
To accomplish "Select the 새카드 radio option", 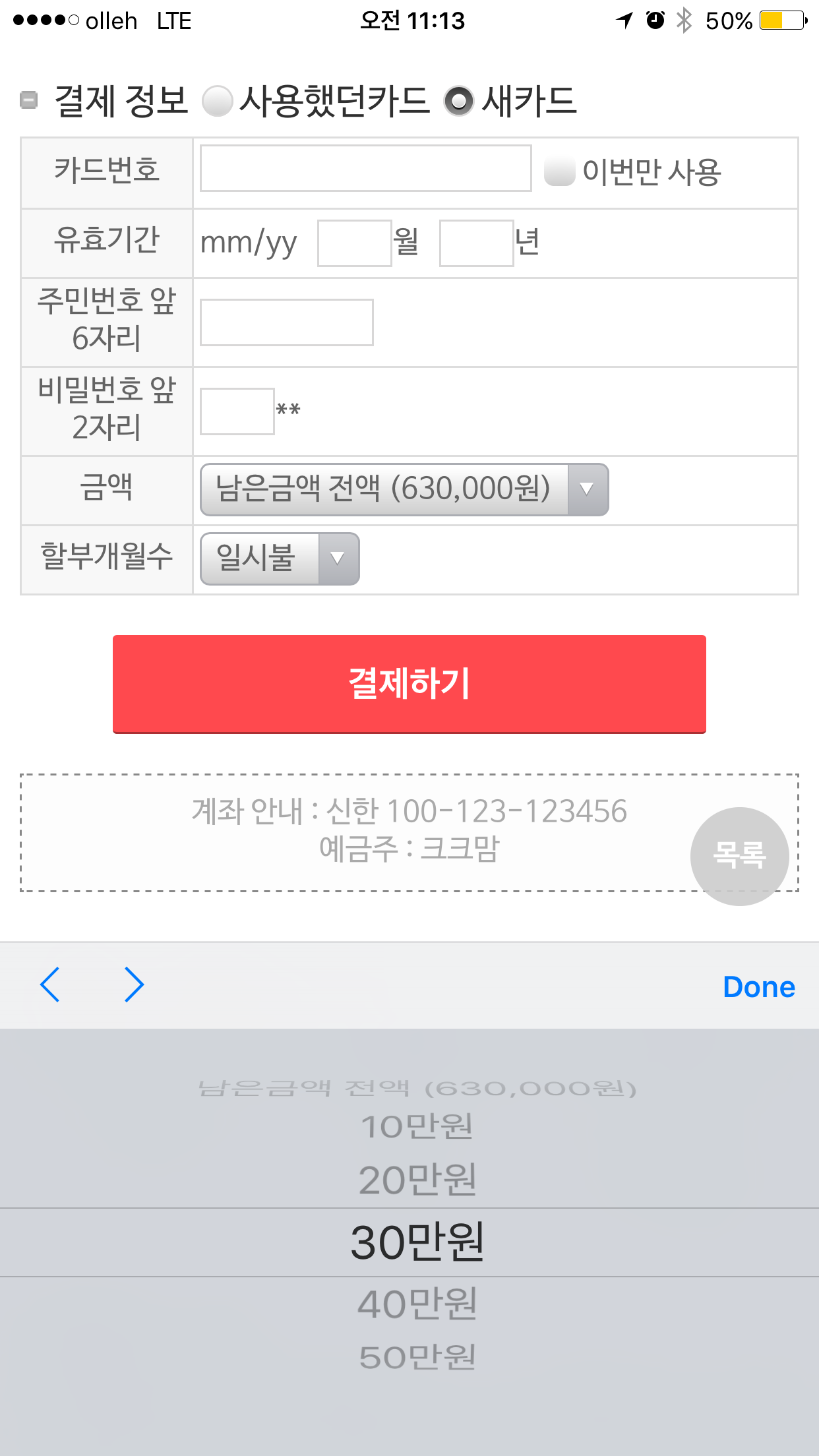I will point(459,102).
